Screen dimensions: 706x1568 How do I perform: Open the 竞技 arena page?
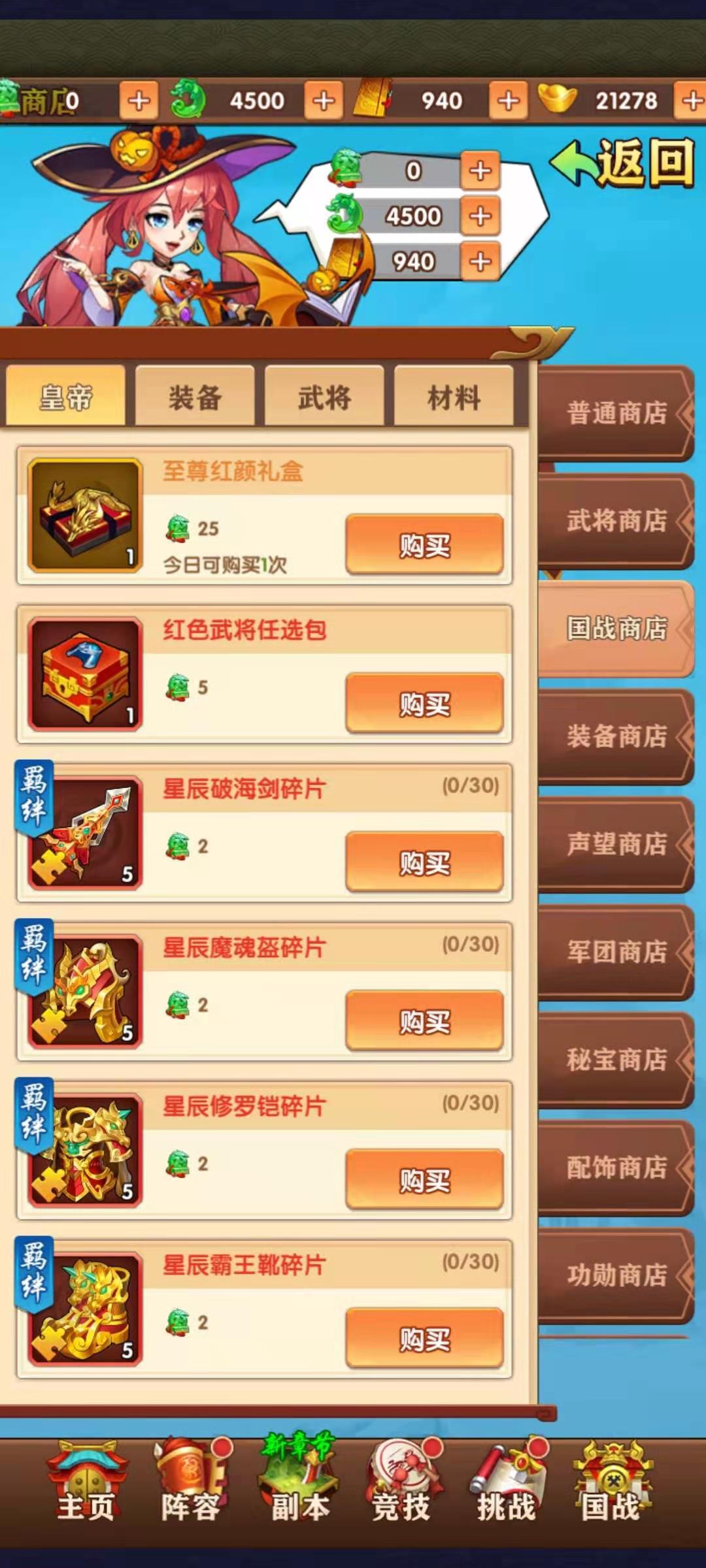[x=401, y=1484]
